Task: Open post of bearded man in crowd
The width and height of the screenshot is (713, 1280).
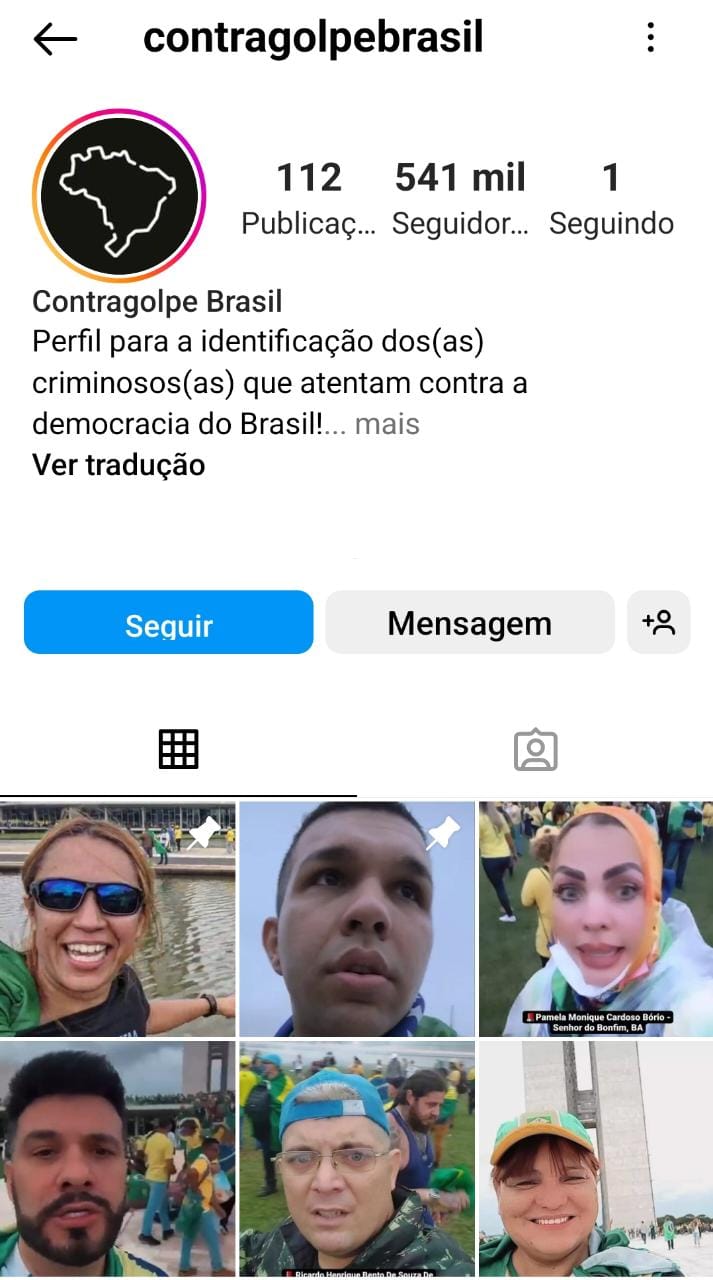Action: coord(117,1158)
